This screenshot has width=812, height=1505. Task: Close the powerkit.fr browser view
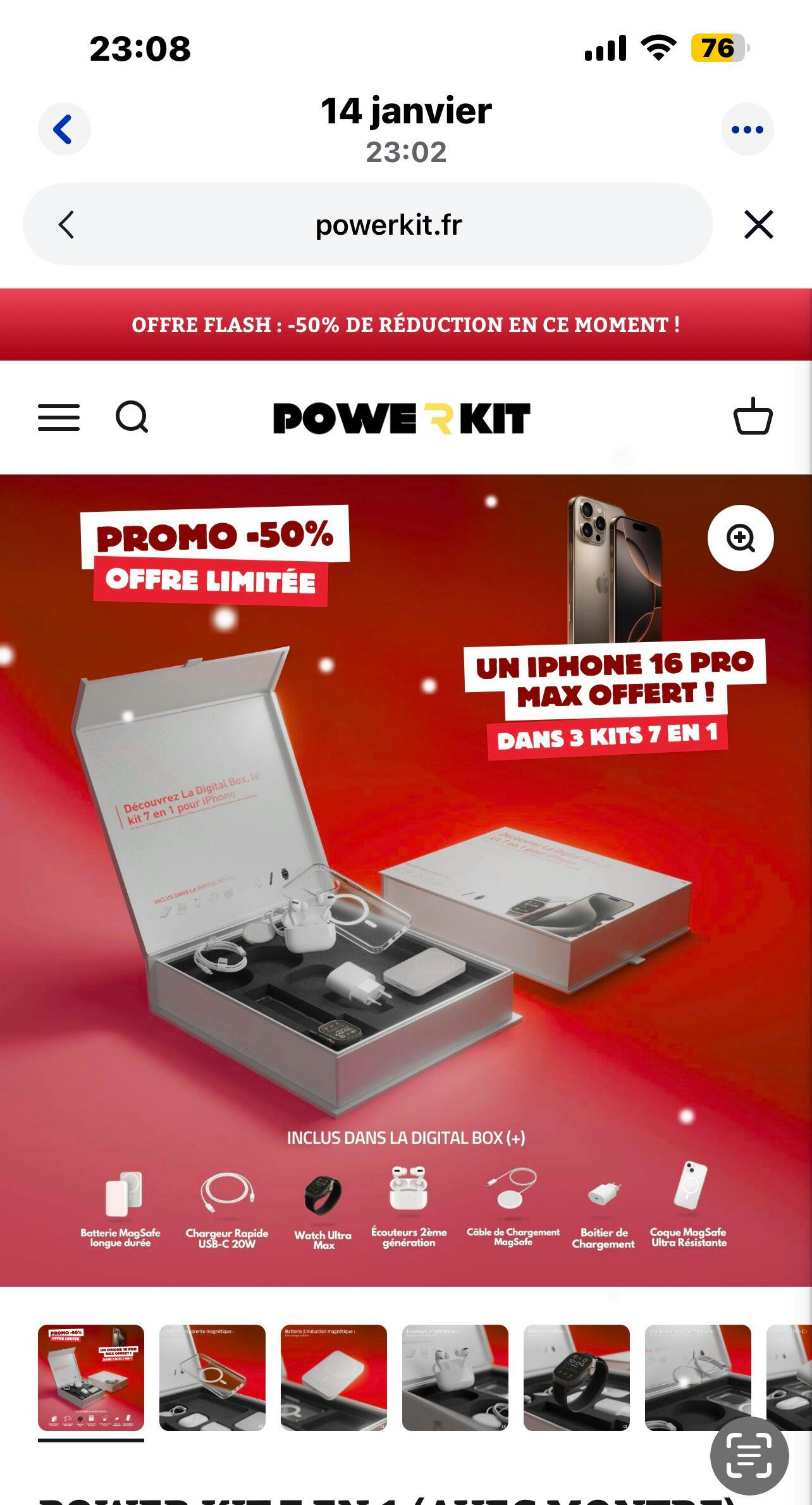(758, 225)
